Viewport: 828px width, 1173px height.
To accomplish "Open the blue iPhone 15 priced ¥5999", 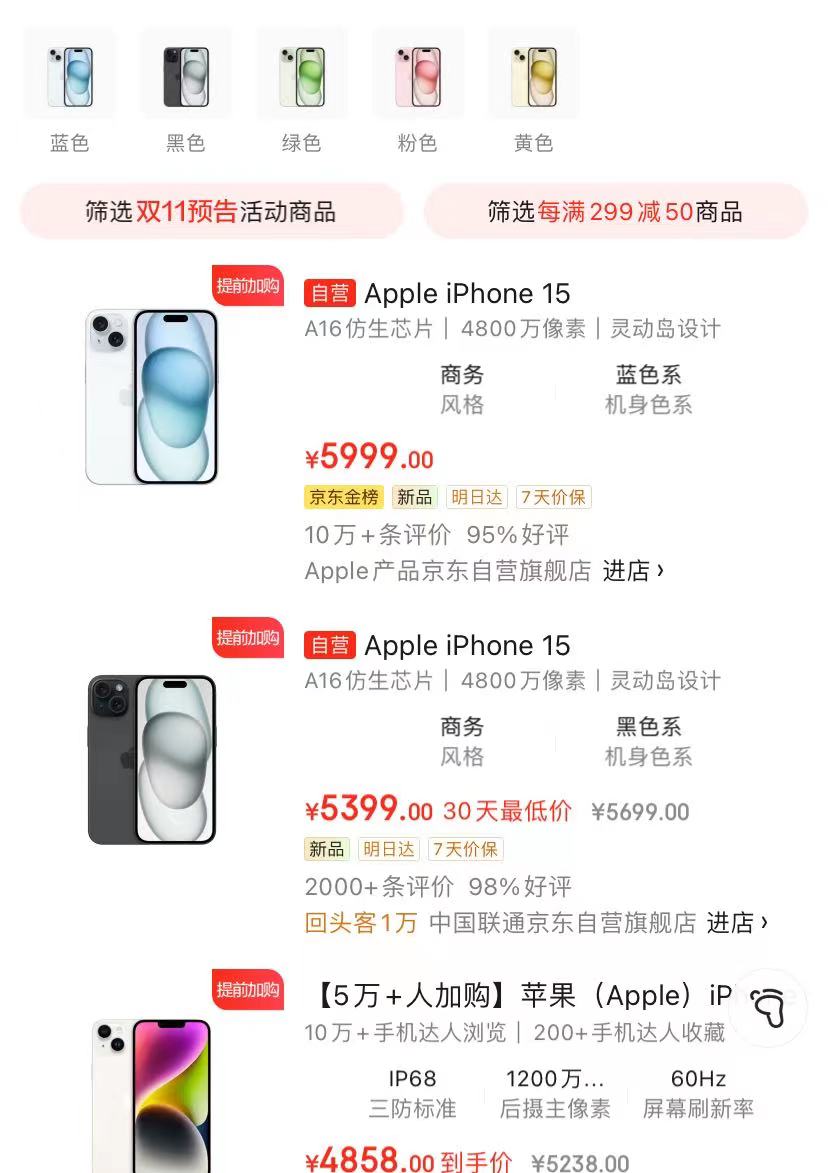I will pos(466,294).
